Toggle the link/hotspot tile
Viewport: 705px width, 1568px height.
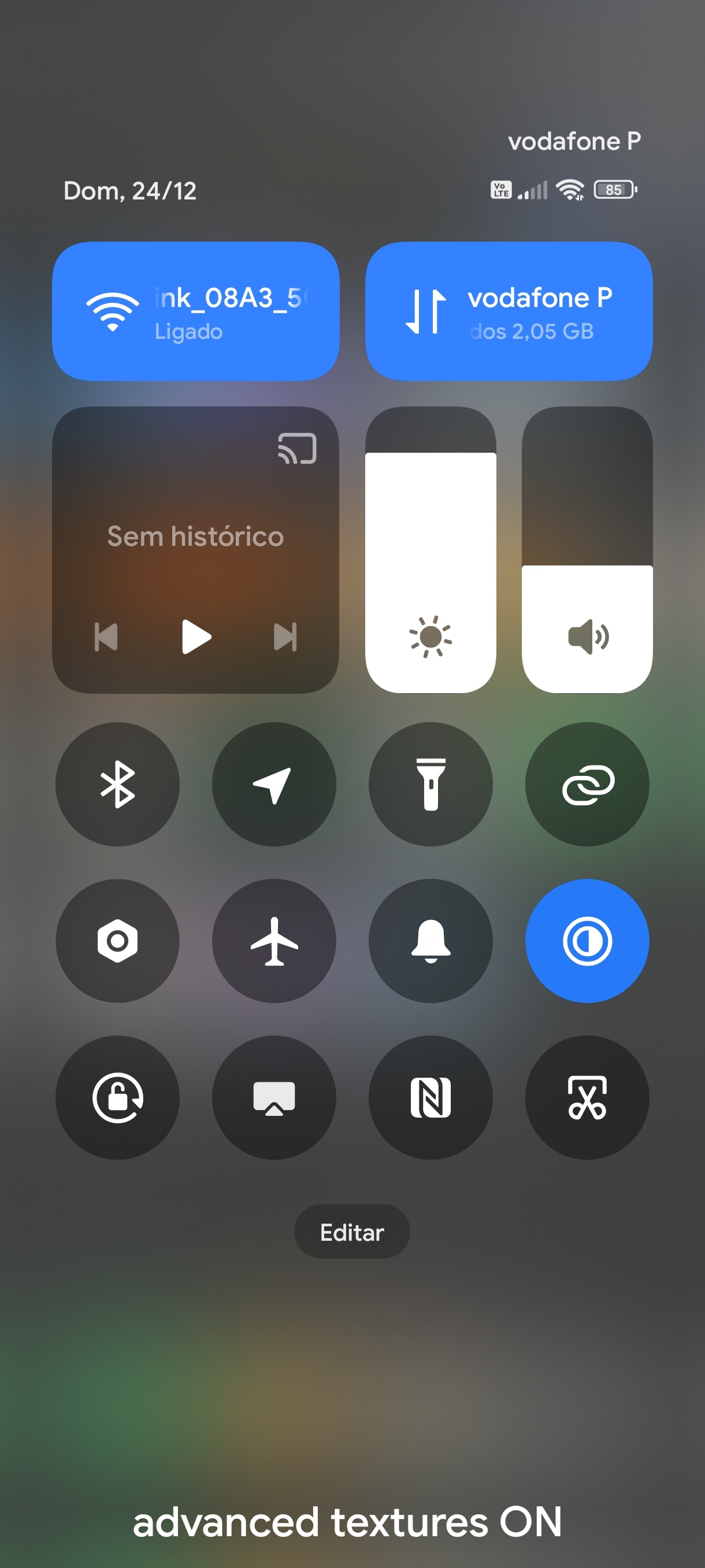coord(587,784)
